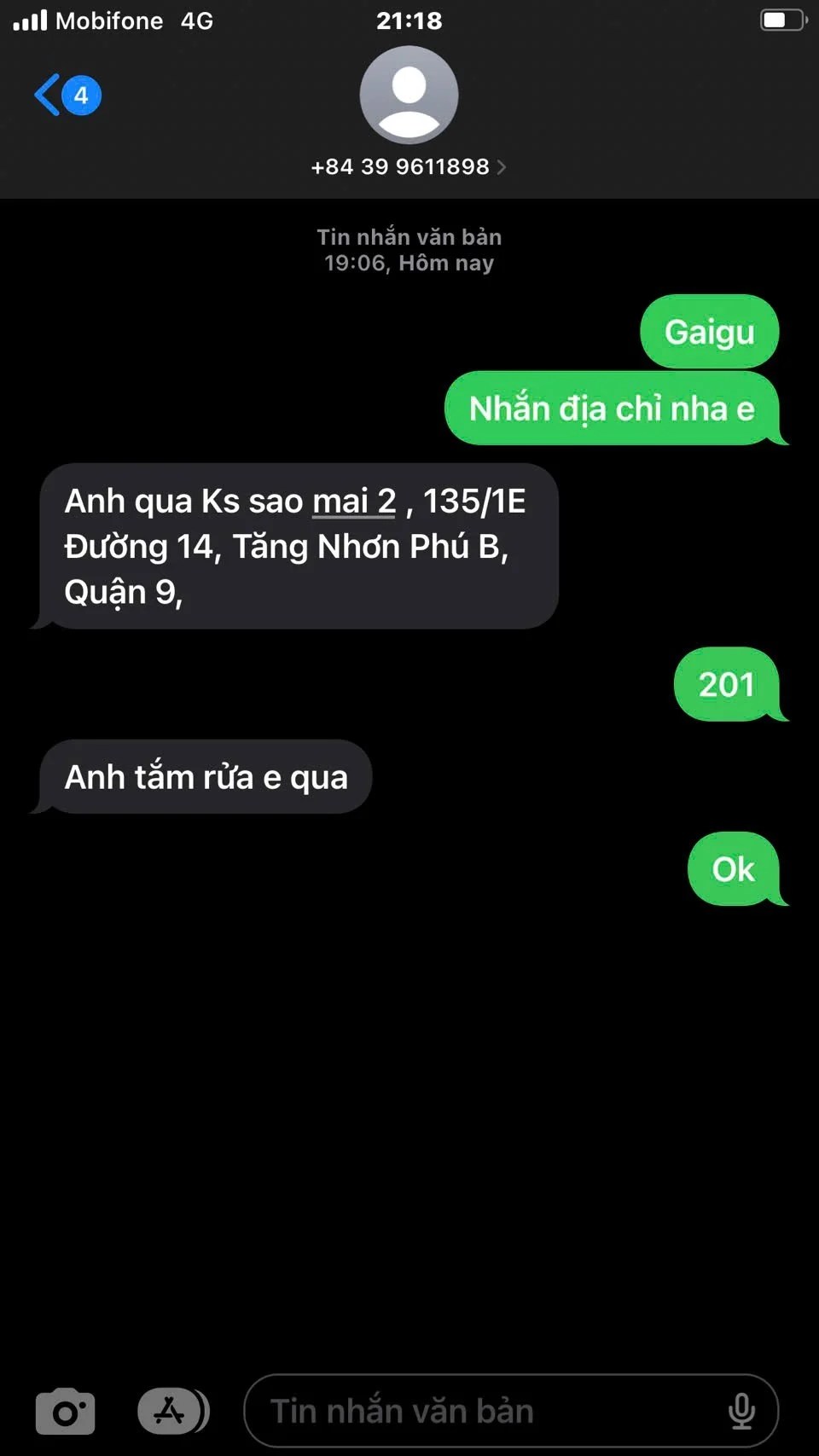819x1456 pixels.
Task: Open contact details for +84 39 9611898
Action: pyautogui.click(x=409, y=166)
